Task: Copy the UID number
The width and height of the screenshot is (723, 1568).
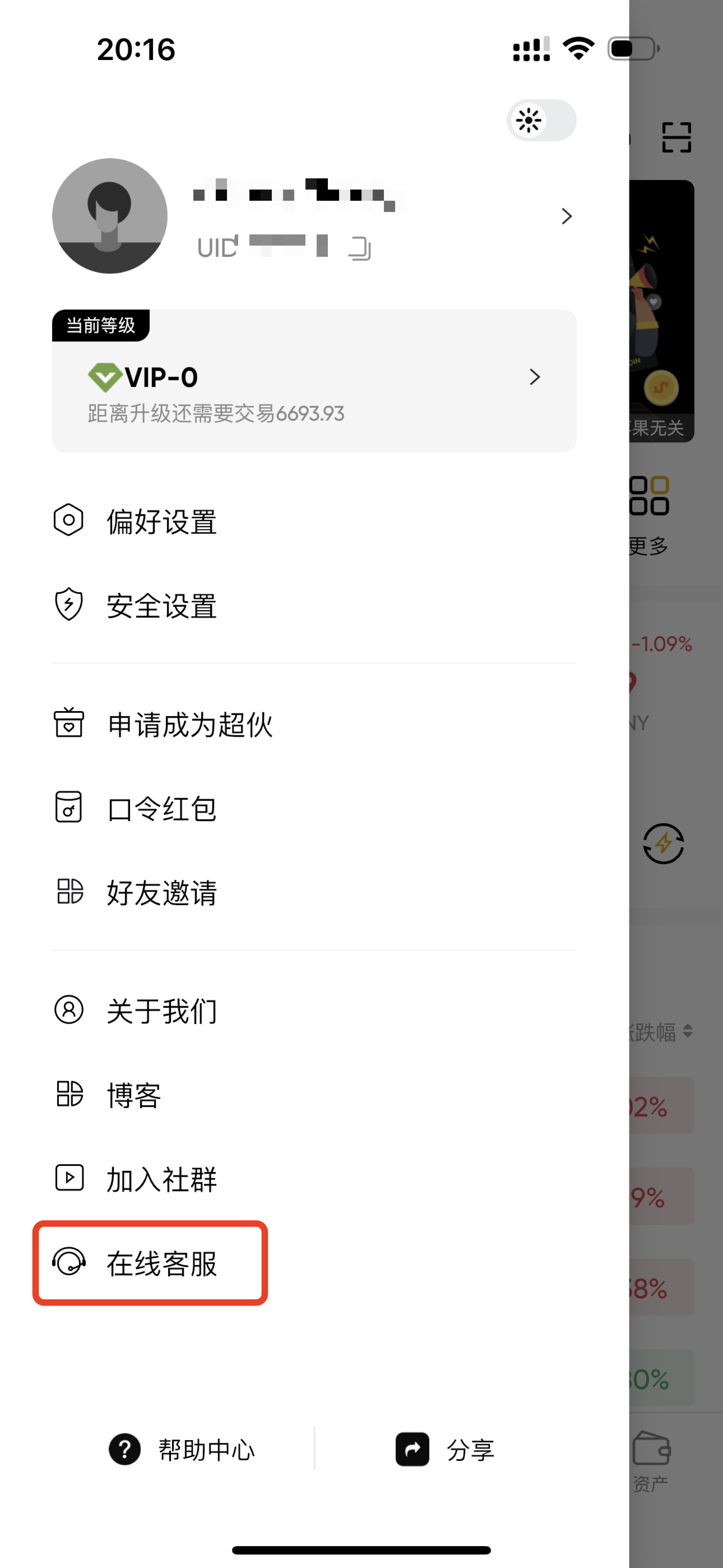Action: (x=360, y=248)
